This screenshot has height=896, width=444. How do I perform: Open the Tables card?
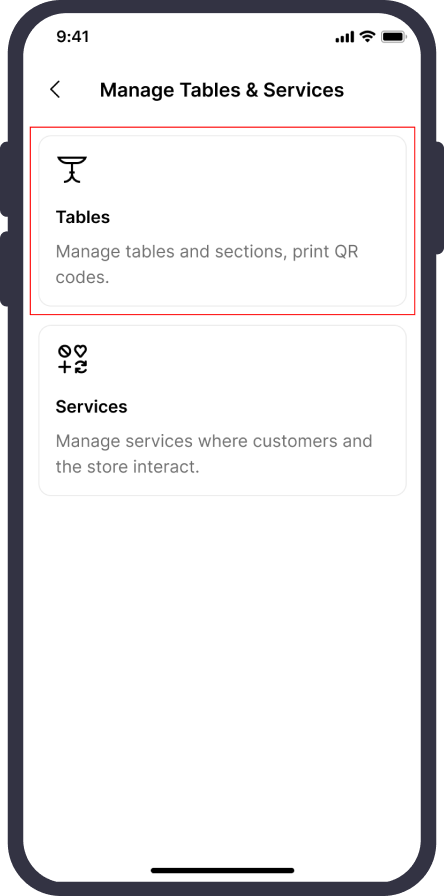pos(222,221)
